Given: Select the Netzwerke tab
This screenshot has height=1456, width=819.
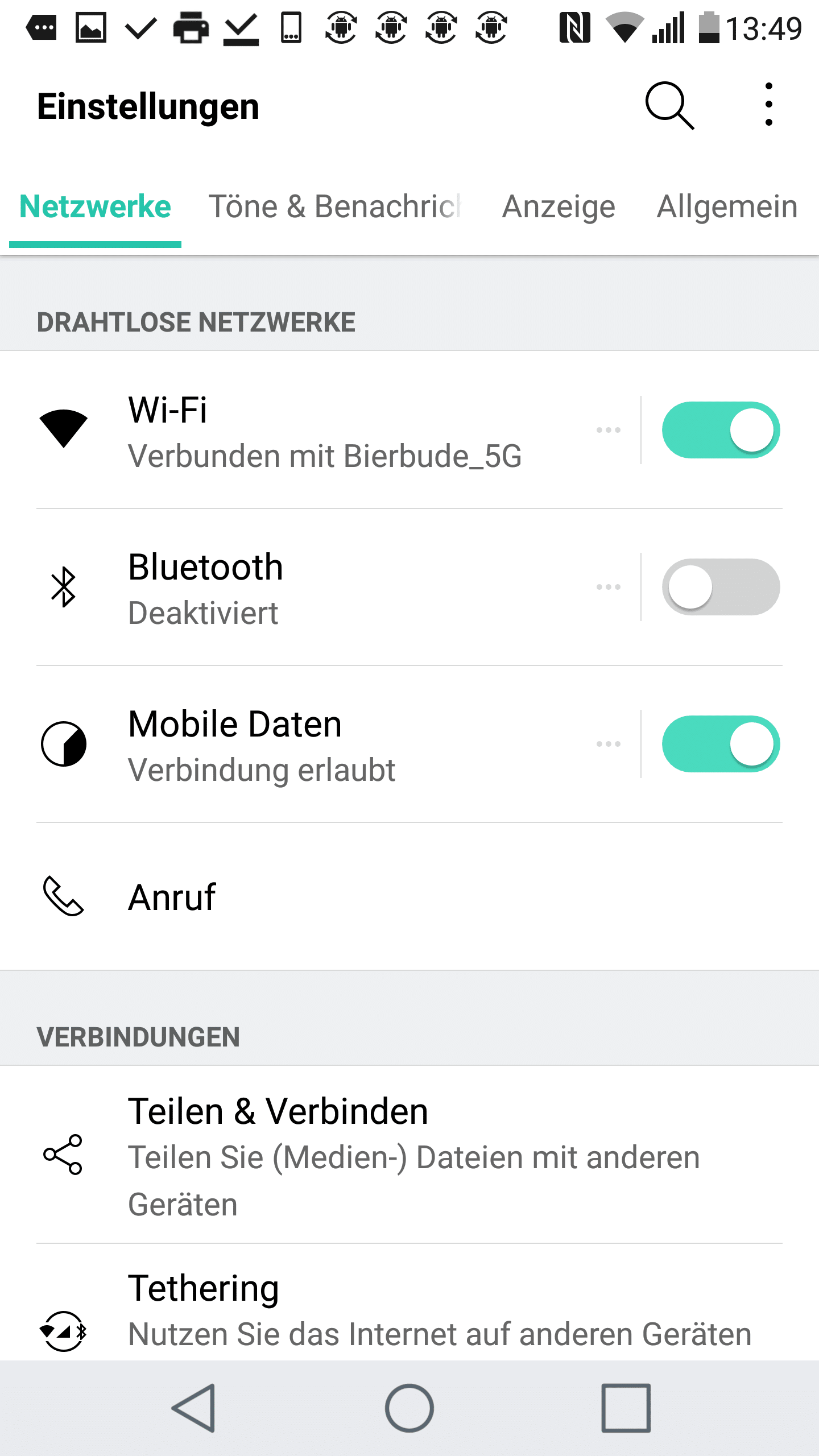Looking at the screenshot, I should [95, 206].
